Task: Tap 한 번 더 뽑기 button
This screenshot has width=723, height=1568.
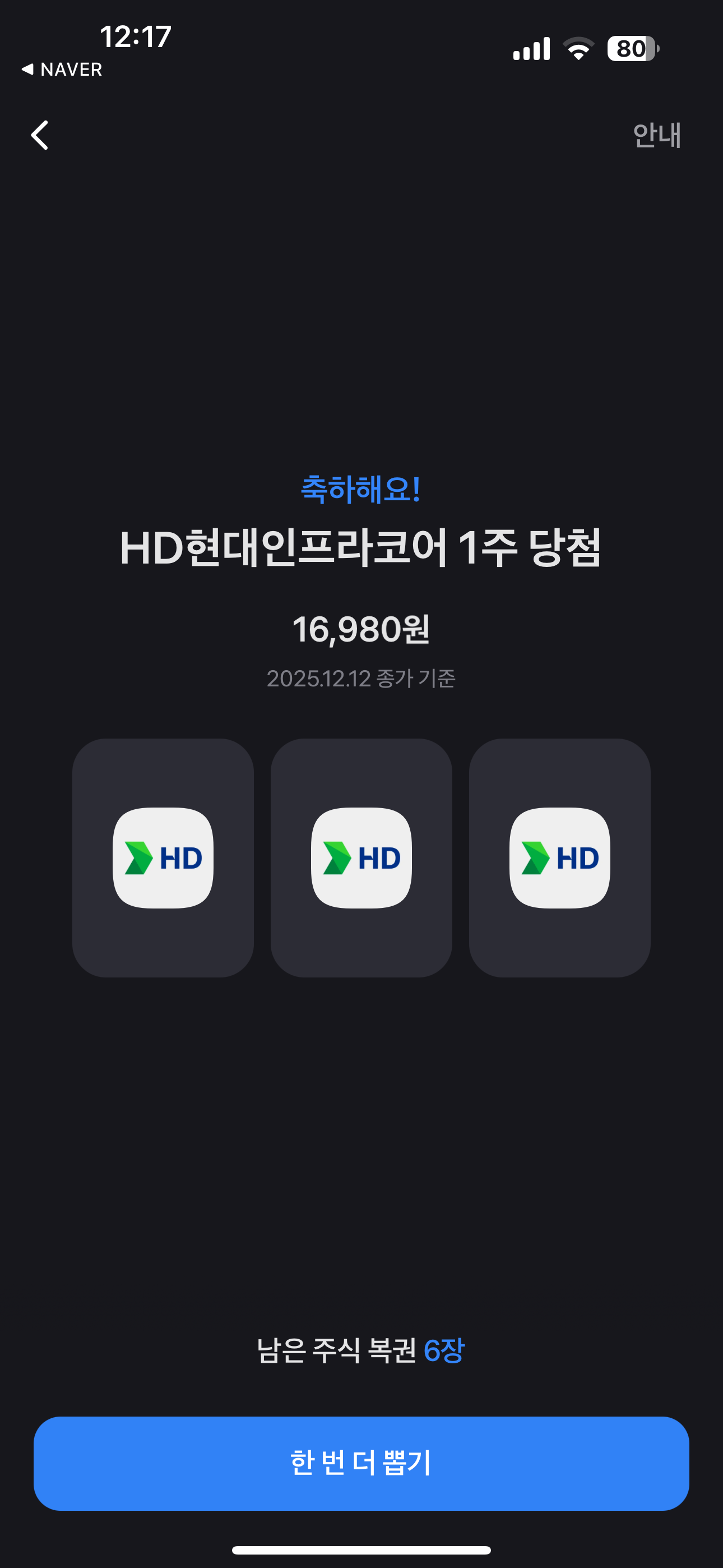Action: pyautogui.click(x=361, y=1463)
